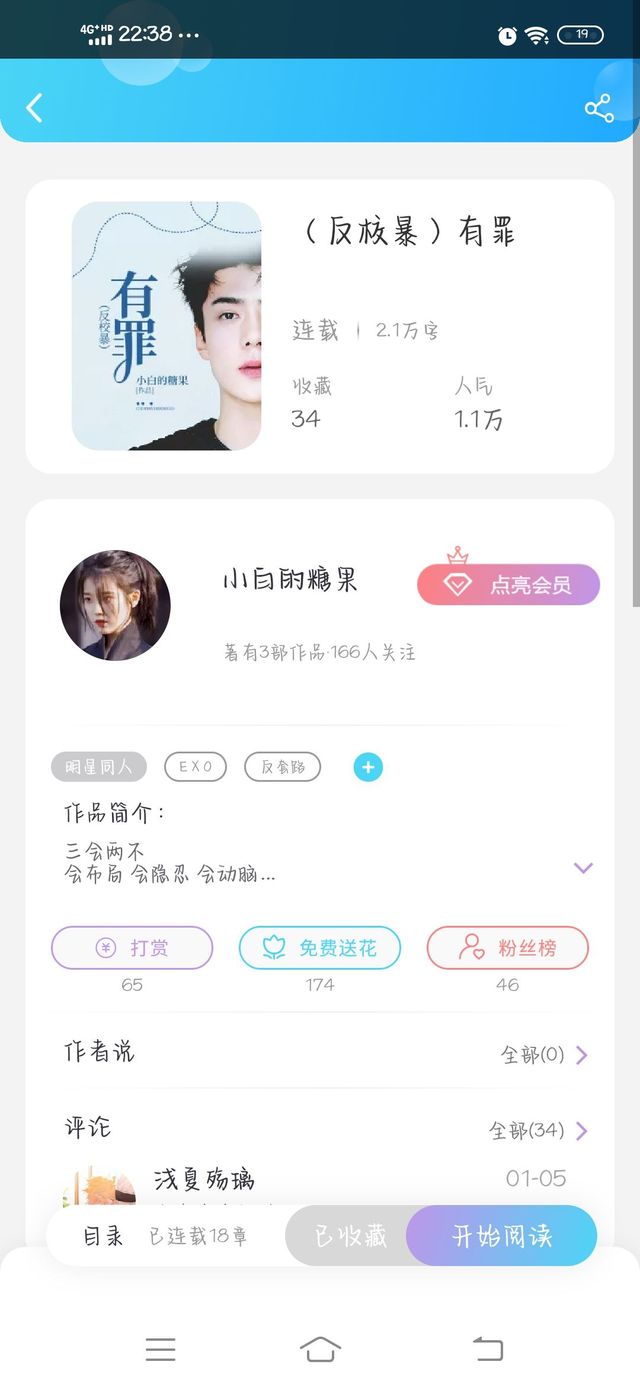640x1387 pixels.
Task: Select the EXO tag
Action: tap(196, 767)
